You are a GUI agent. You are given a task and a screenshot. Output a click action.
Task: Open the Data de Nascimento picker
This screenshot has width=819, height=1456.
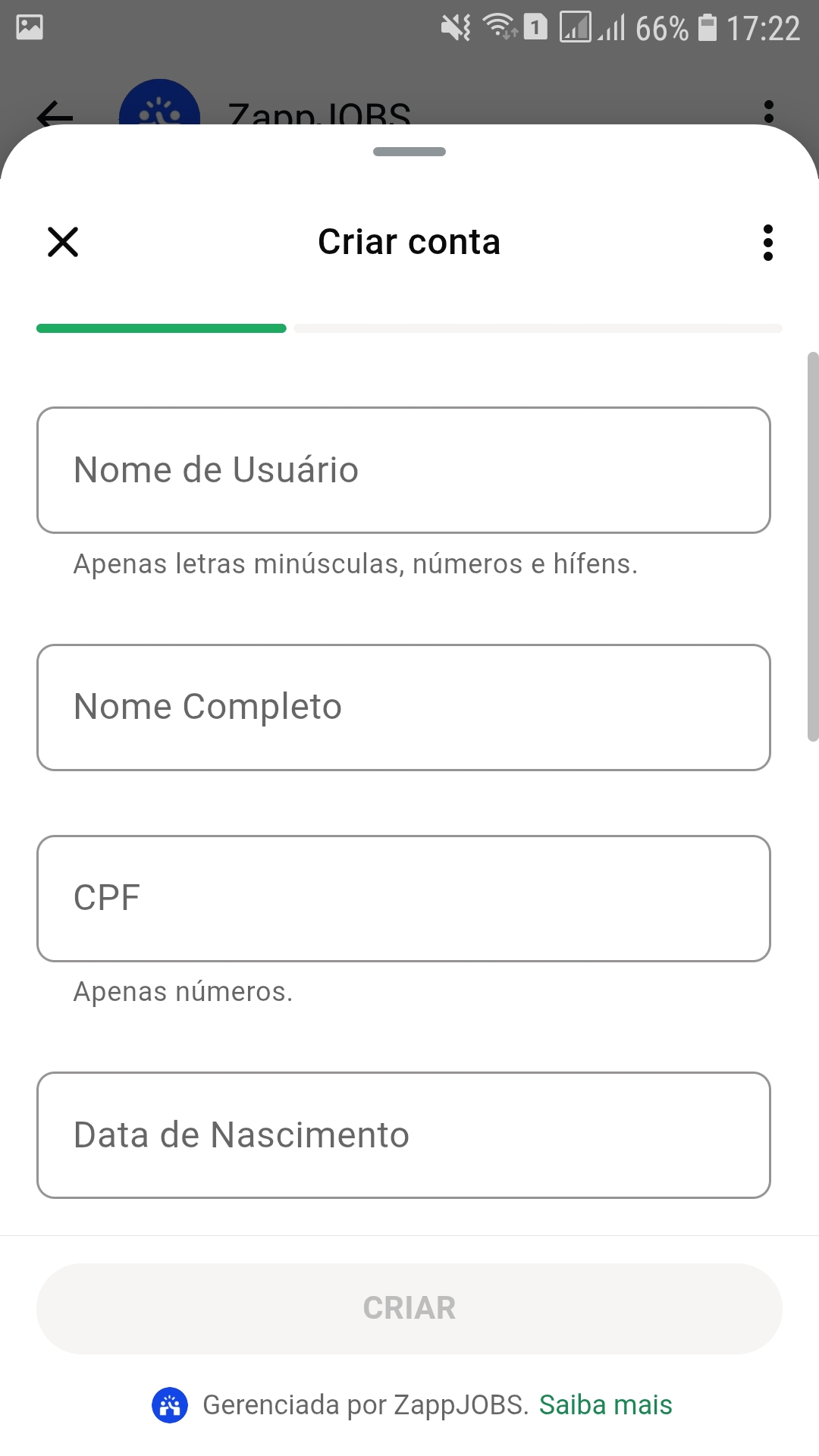(x=403, y=1134)
